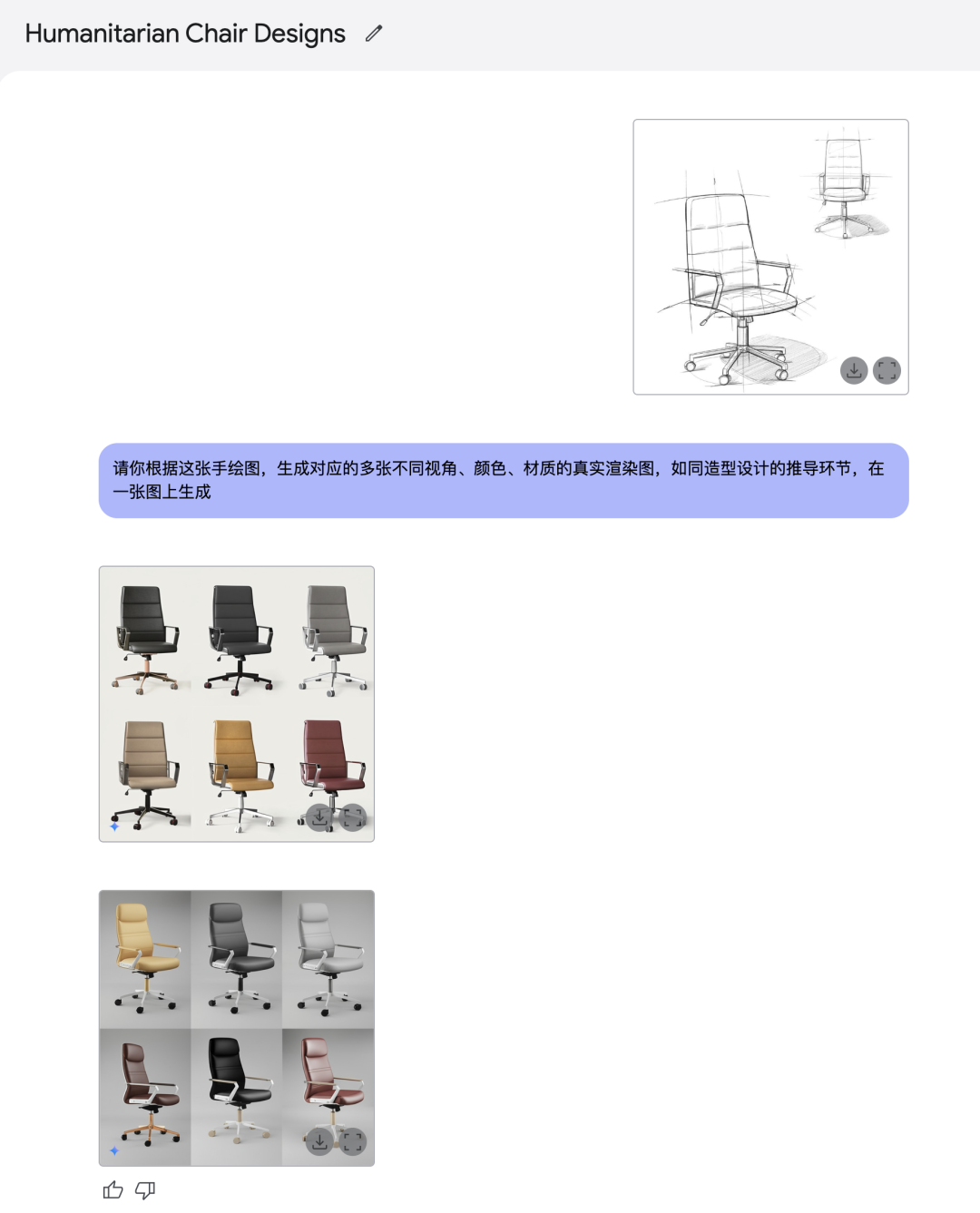The width and height of the screenshot is (980, 1213).
Task: Download the second generated chair render
Action: point(319,1141)
